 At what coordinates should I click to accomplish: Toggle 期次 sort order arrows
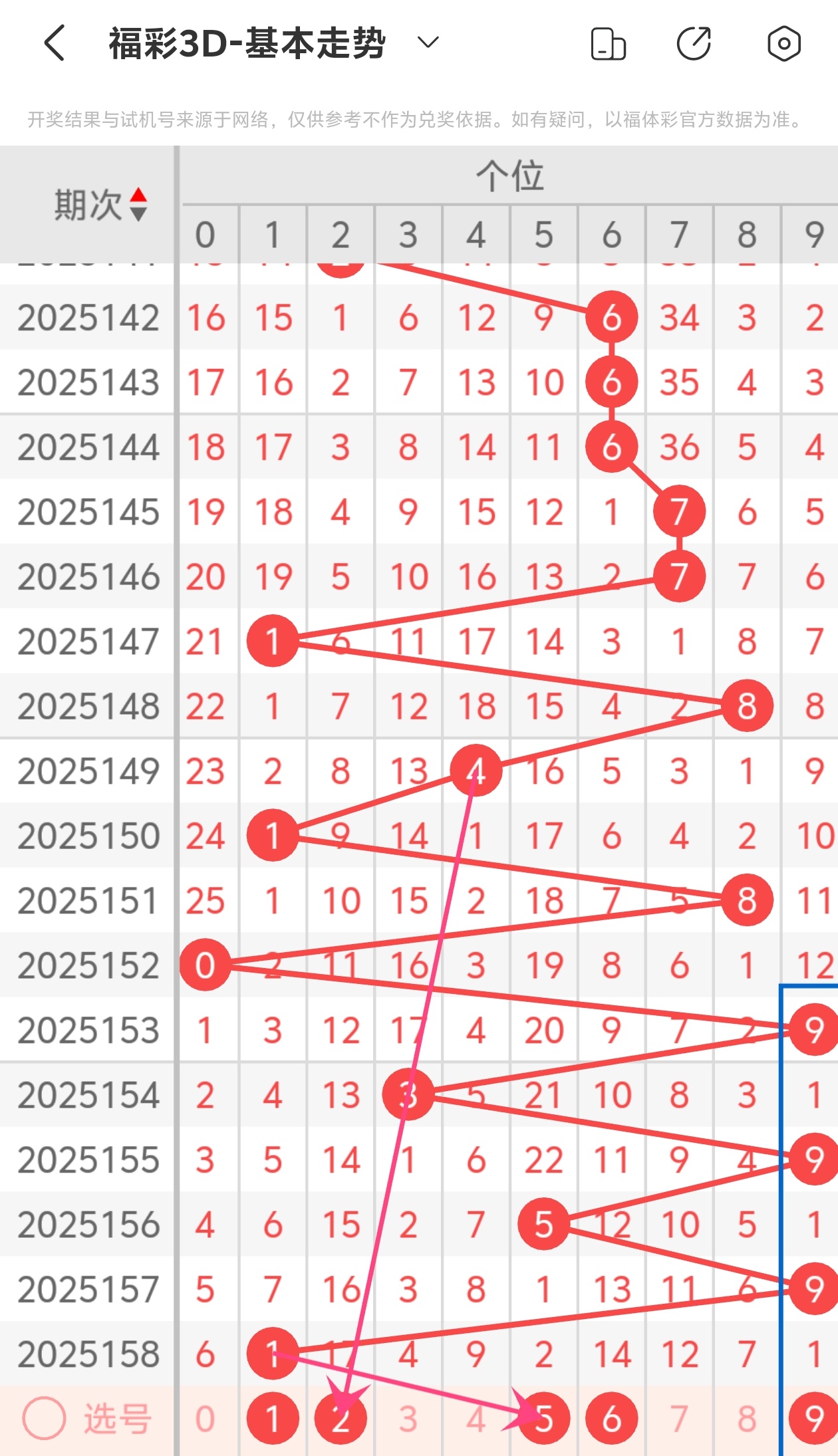tap(138, 204)
